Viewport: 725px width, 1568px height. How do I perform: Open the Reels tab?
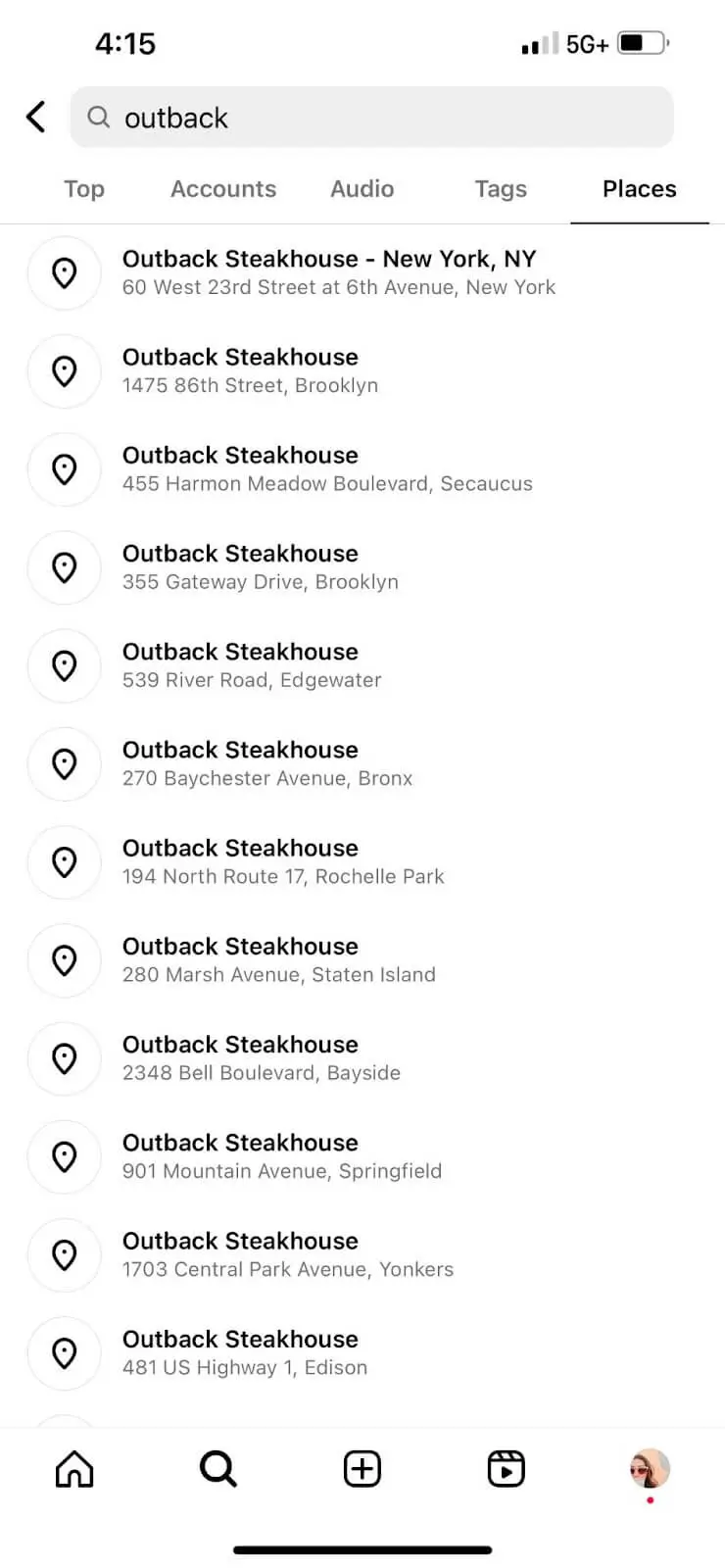tap(507, 1469)
